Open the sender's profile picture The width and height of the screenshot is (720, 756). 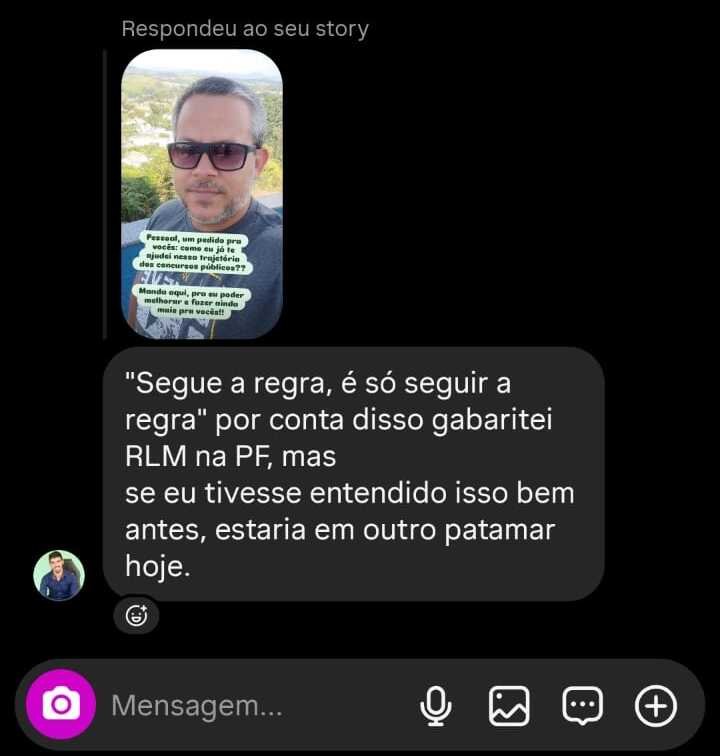click(x=59, y=575)
